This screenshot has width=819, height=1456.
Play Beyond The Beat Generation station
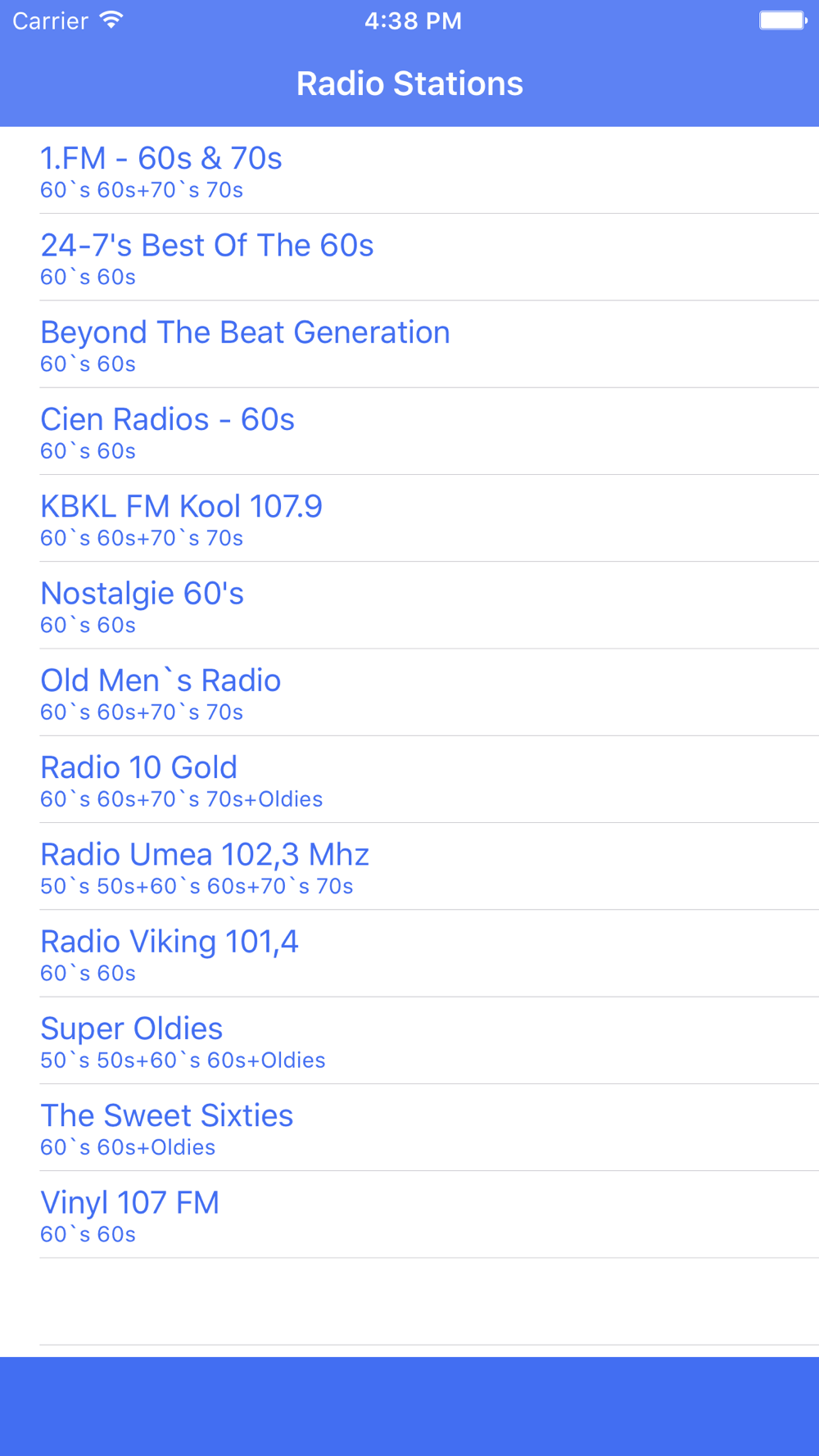click(x=409, y=344)
